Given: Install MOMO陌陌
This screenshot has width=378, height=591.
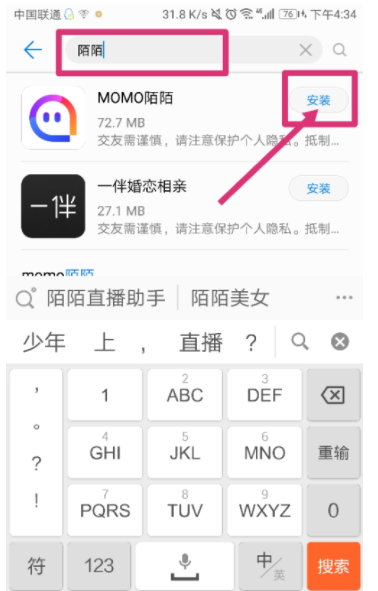Looking at the screenshot, I should pos(318,100).
